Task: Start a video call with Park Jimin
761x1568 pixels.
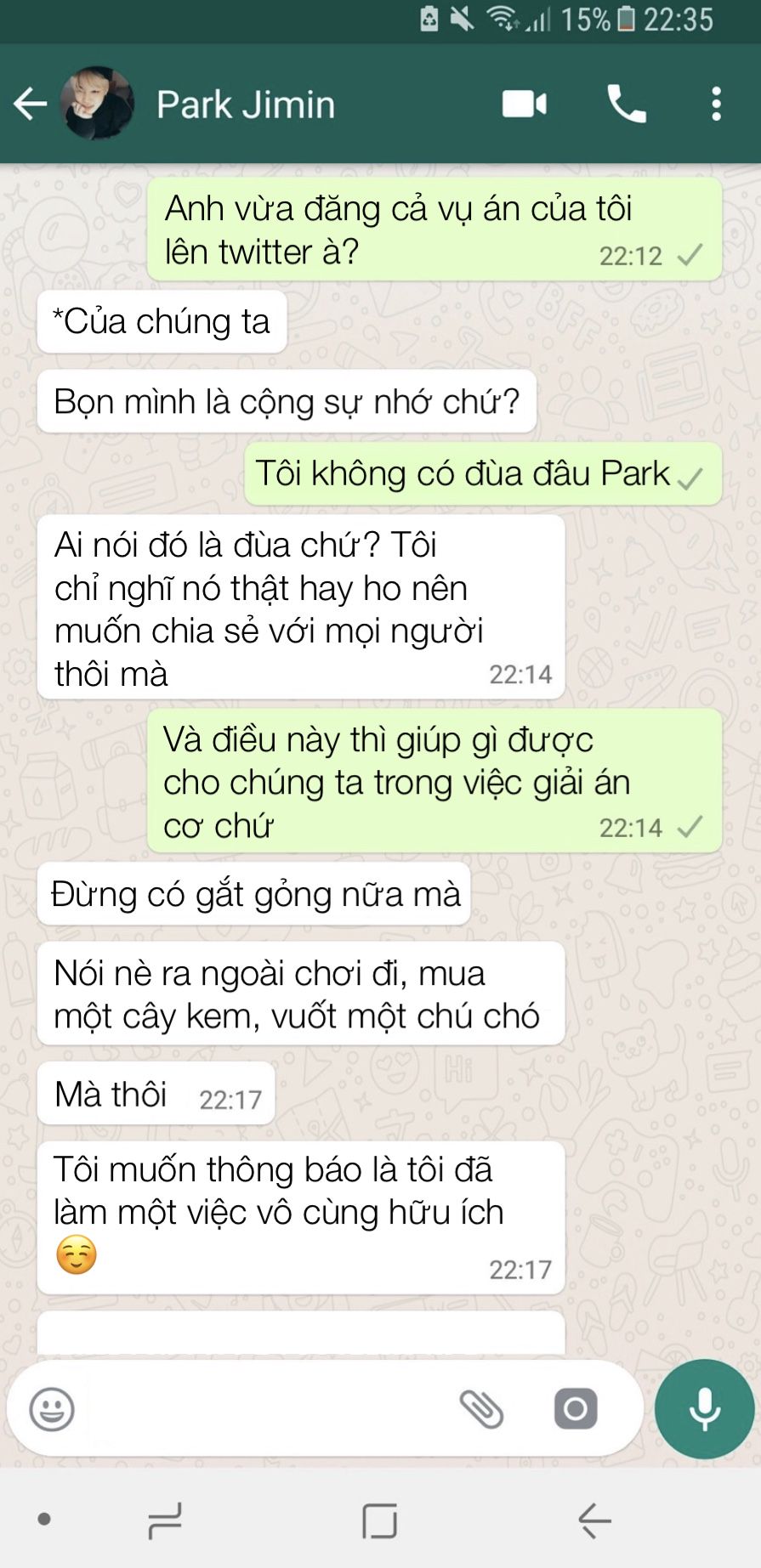Action: click(525, 104)
